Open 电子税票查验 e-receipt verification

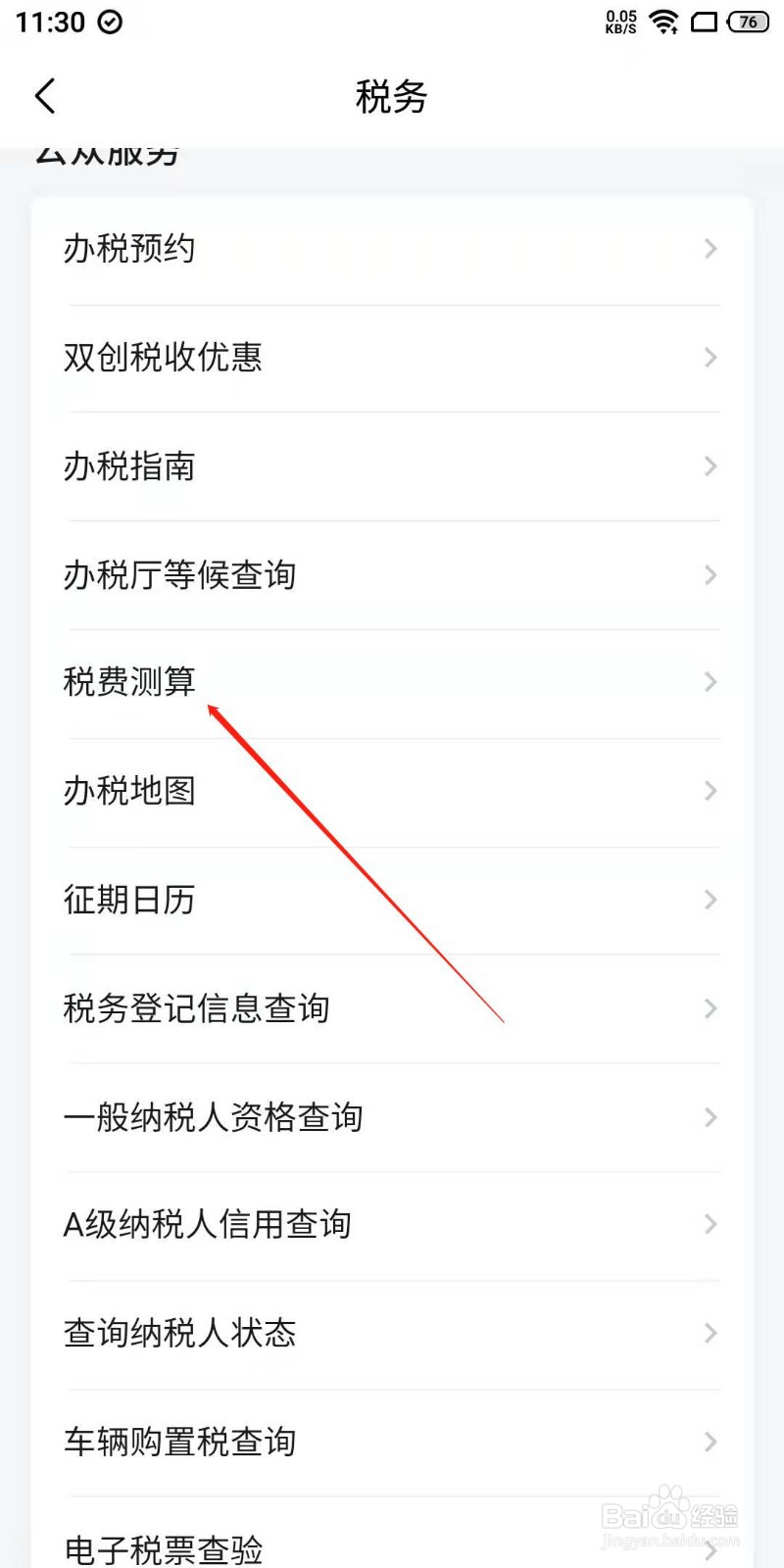pos(163,1546)
